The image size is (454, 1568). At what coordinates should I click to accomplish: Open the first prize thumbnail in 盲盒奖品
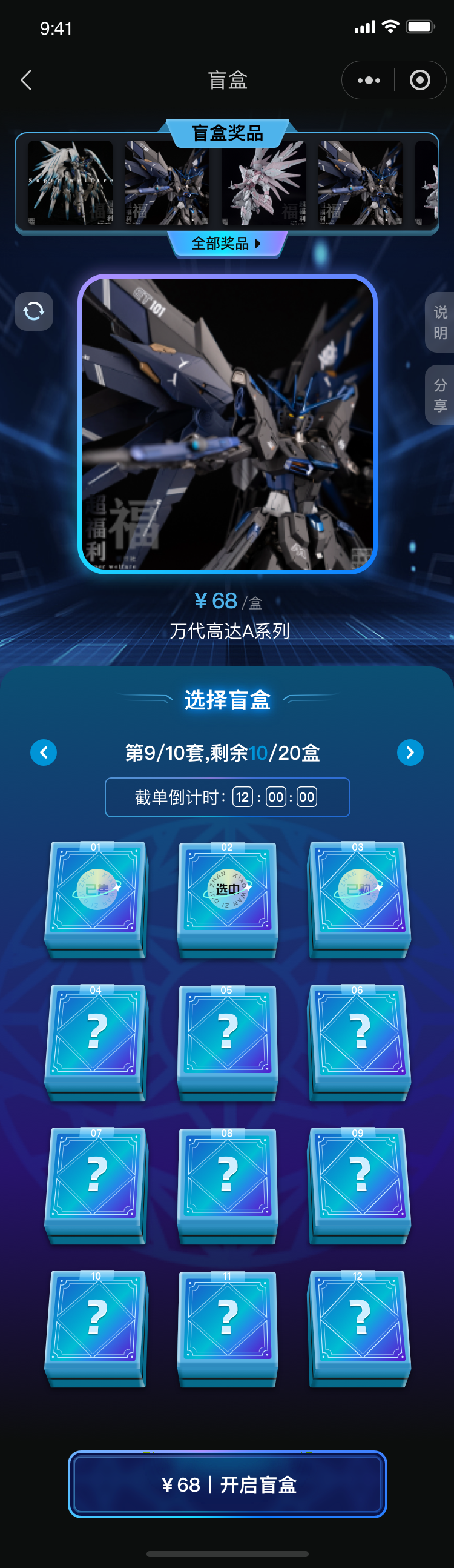(x=70, y=182)
